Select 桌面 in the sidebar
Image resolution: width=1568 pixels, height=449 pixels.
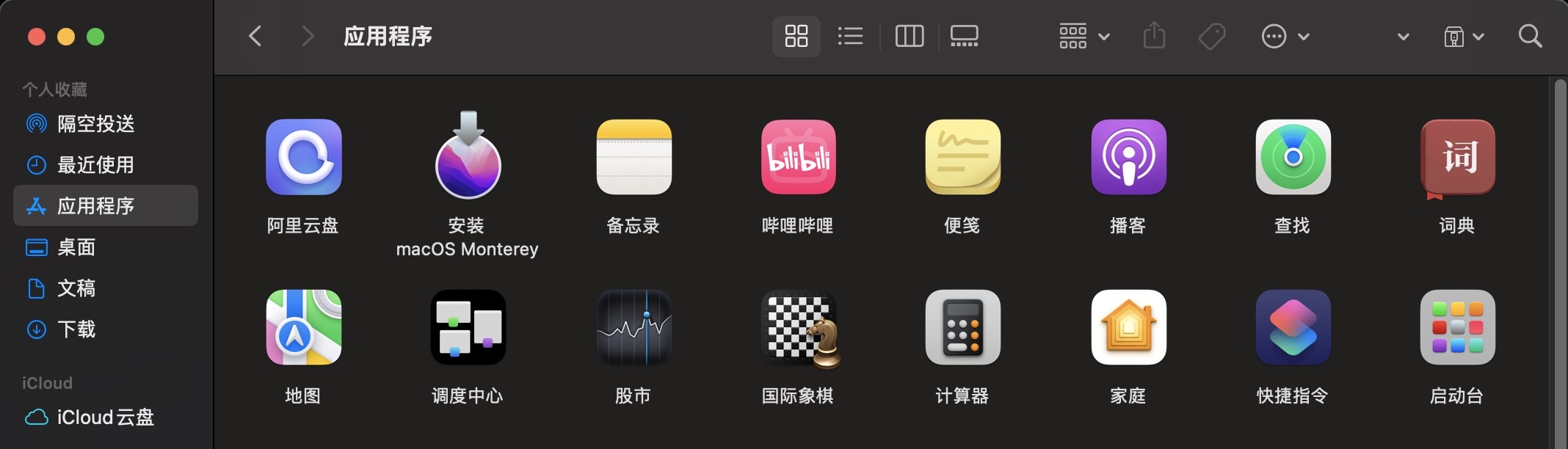[76, 247]
